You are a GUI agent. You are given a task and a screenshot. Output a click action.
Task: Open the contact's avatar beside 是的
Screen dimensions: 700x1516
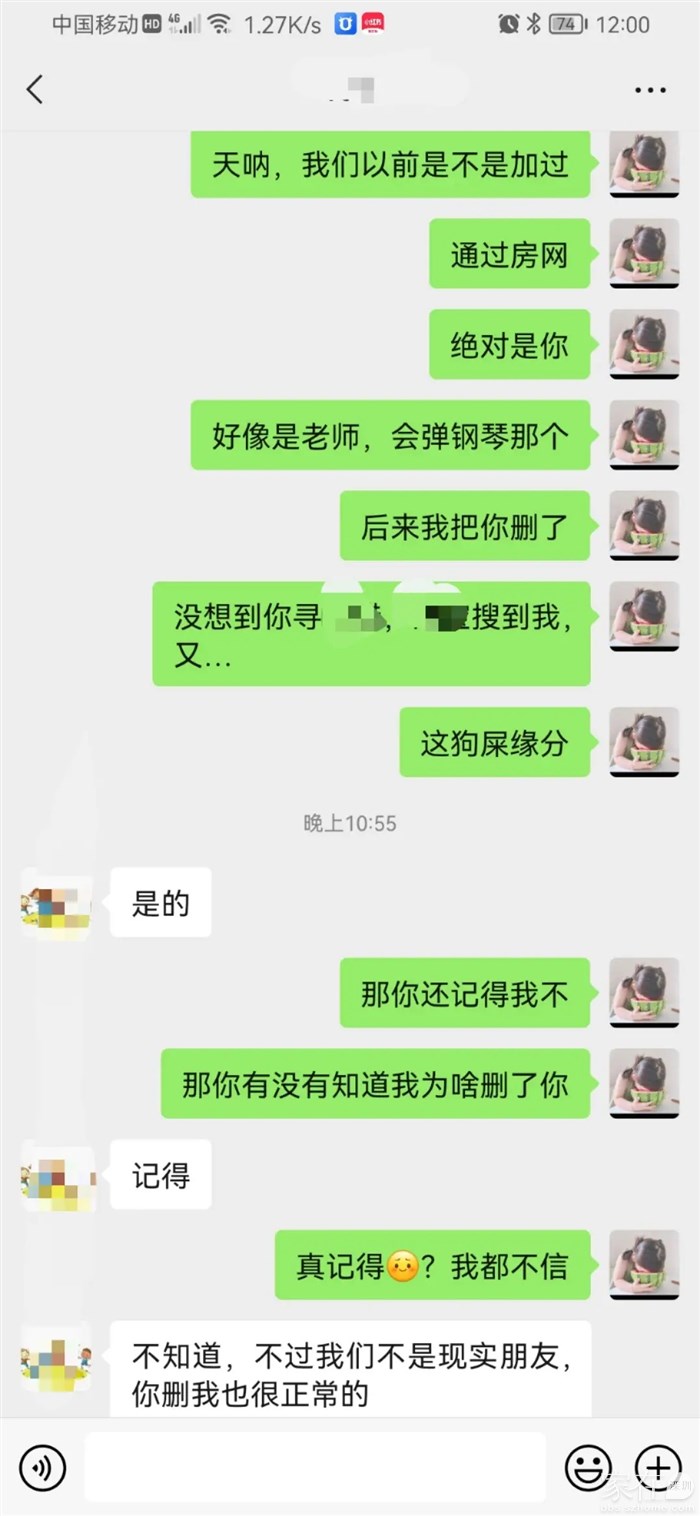pyautogui.click(x=56, y=904)
